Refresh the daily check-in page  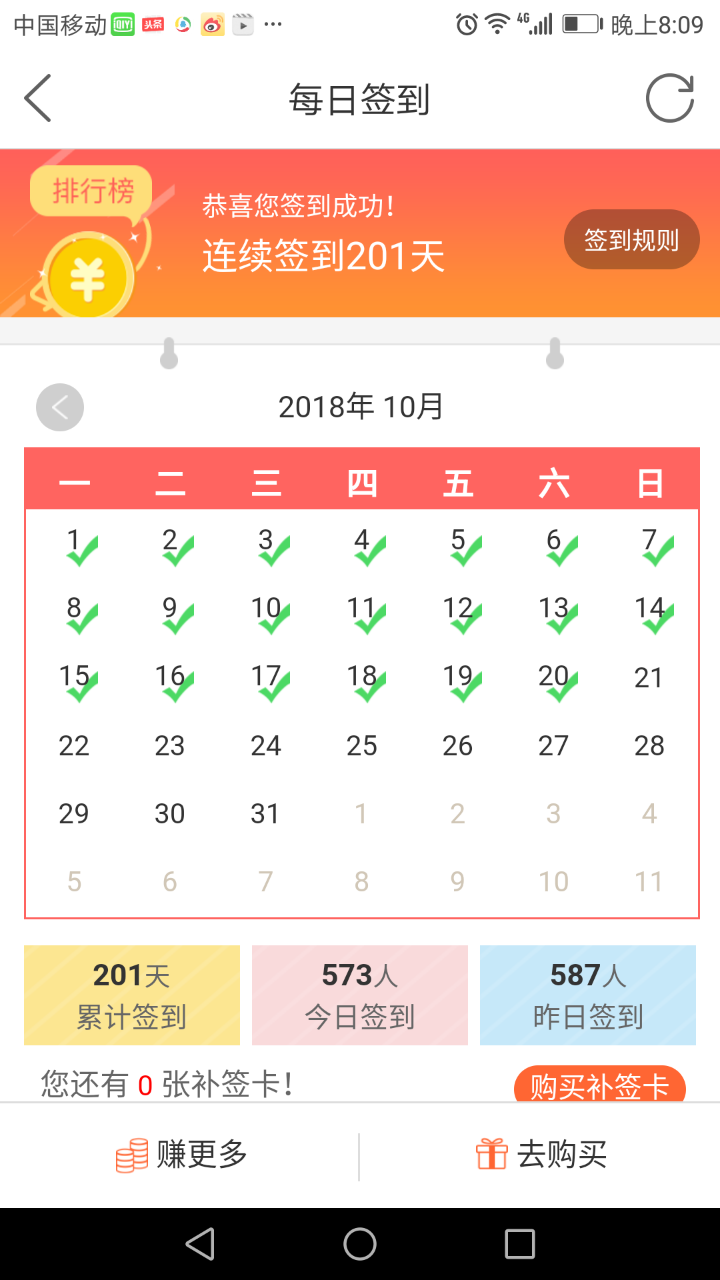[669, 99]
